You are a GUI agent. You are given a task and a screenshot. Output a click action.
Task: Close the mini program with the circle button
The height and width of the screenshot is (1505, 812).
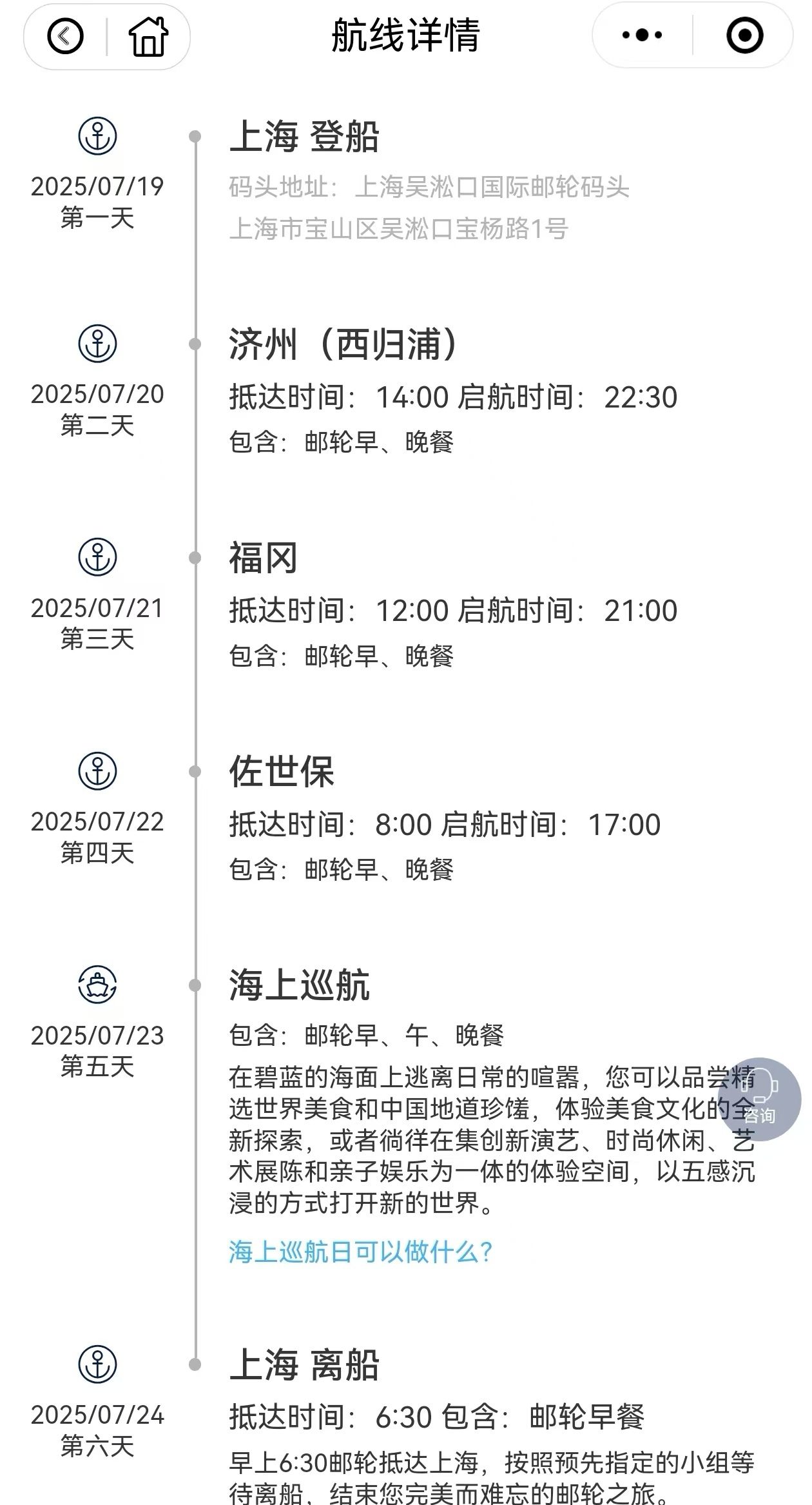coord(744,35)
